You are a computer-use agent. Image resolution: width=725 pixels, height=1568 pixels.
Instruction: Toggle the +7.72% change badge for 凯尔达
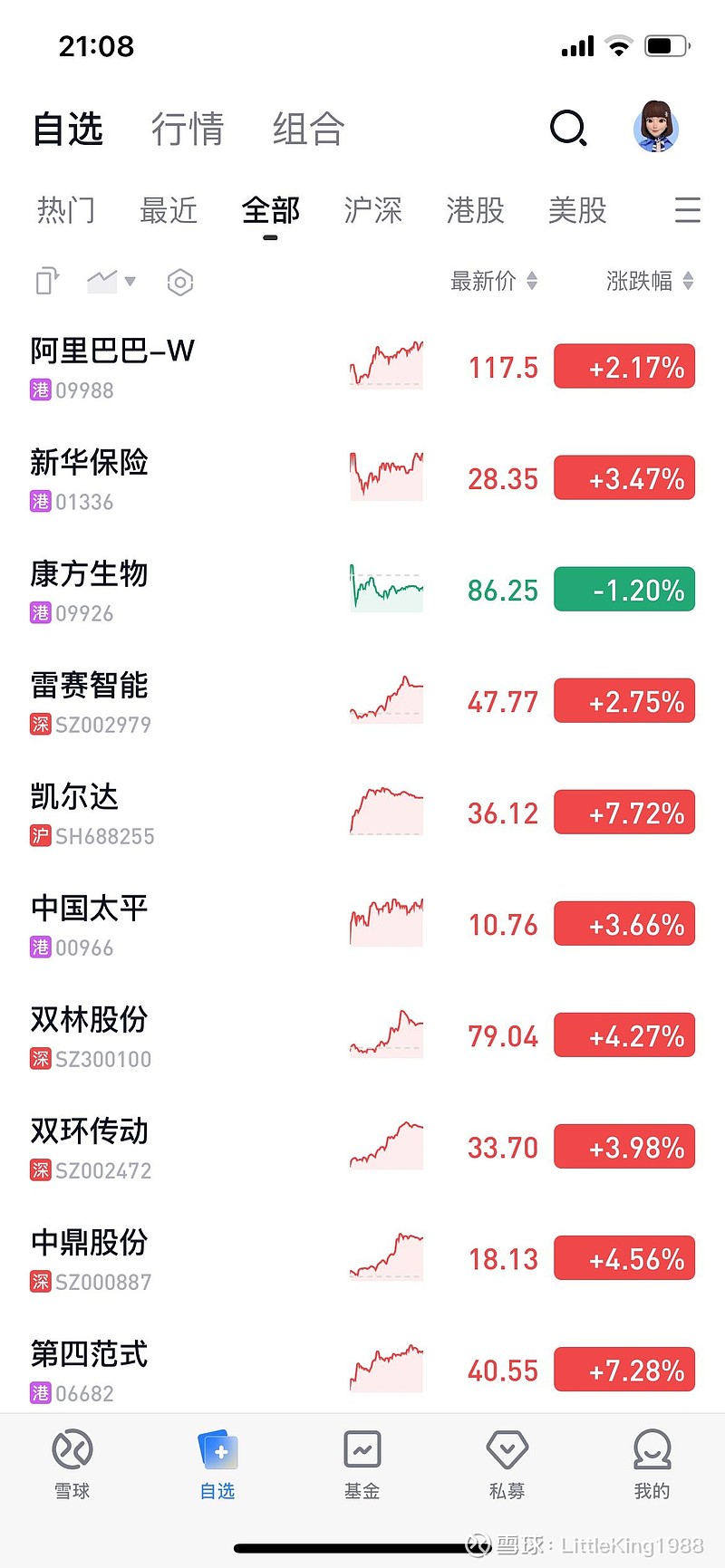pos(624,813)
